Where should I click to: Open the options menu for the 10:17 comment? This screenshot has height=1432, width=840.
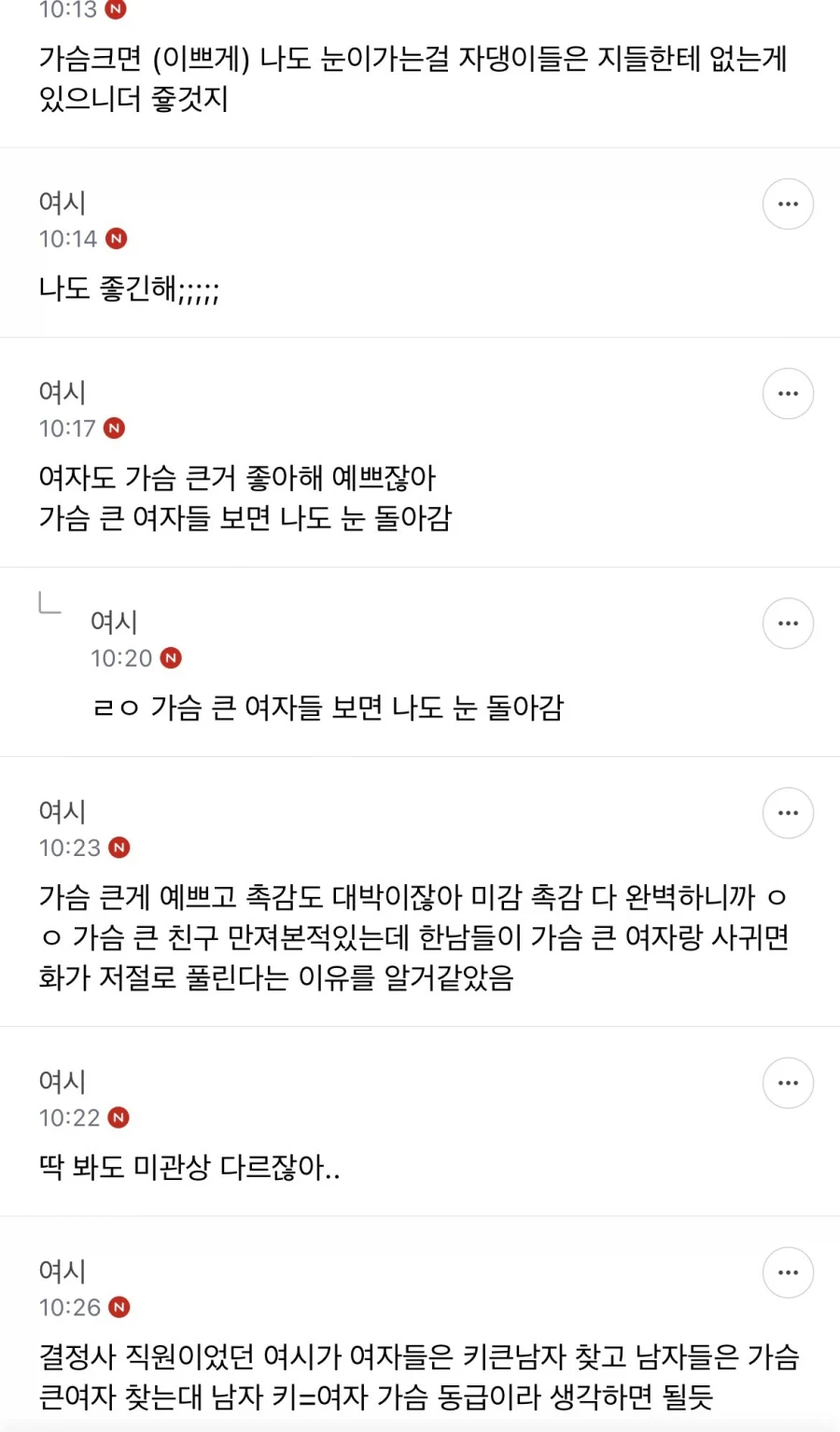point(787,393)
